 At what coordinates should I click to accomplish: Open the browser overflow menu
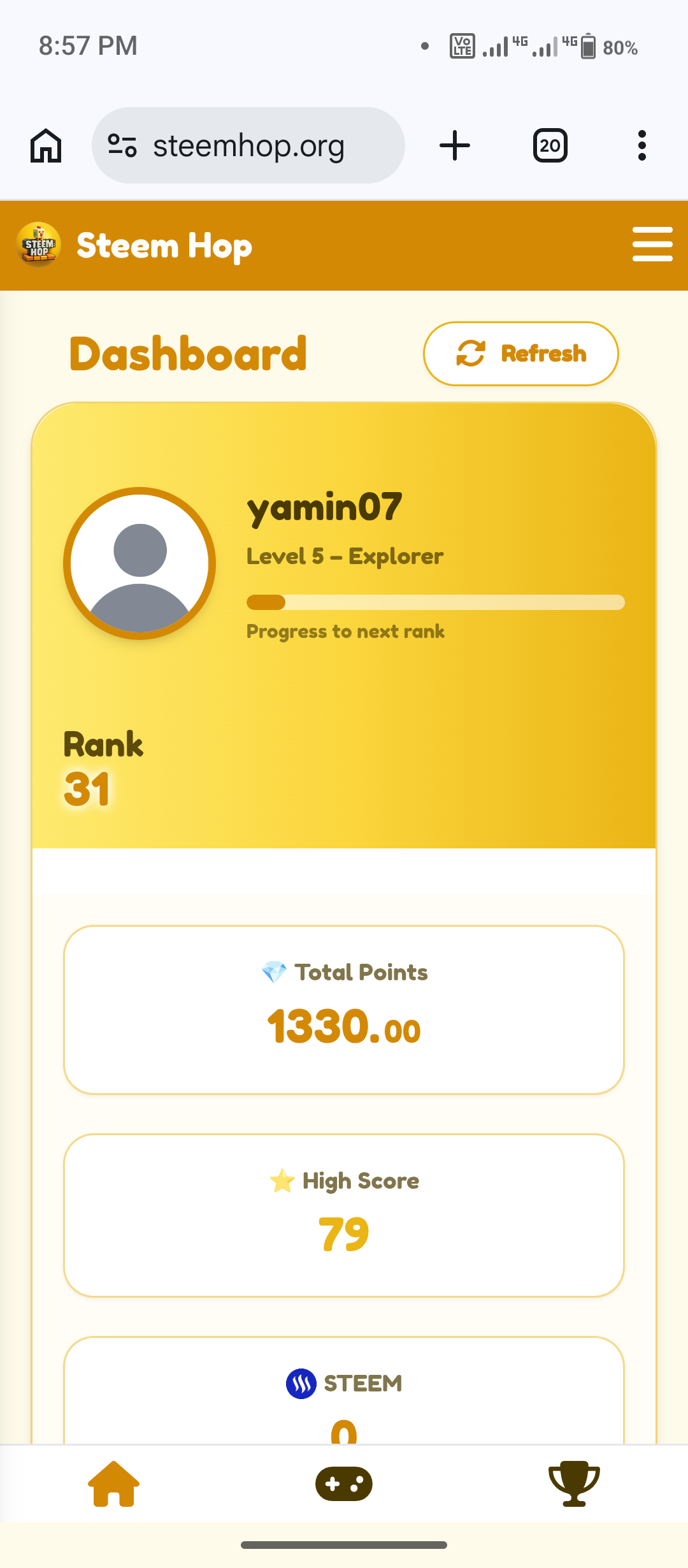641,146
